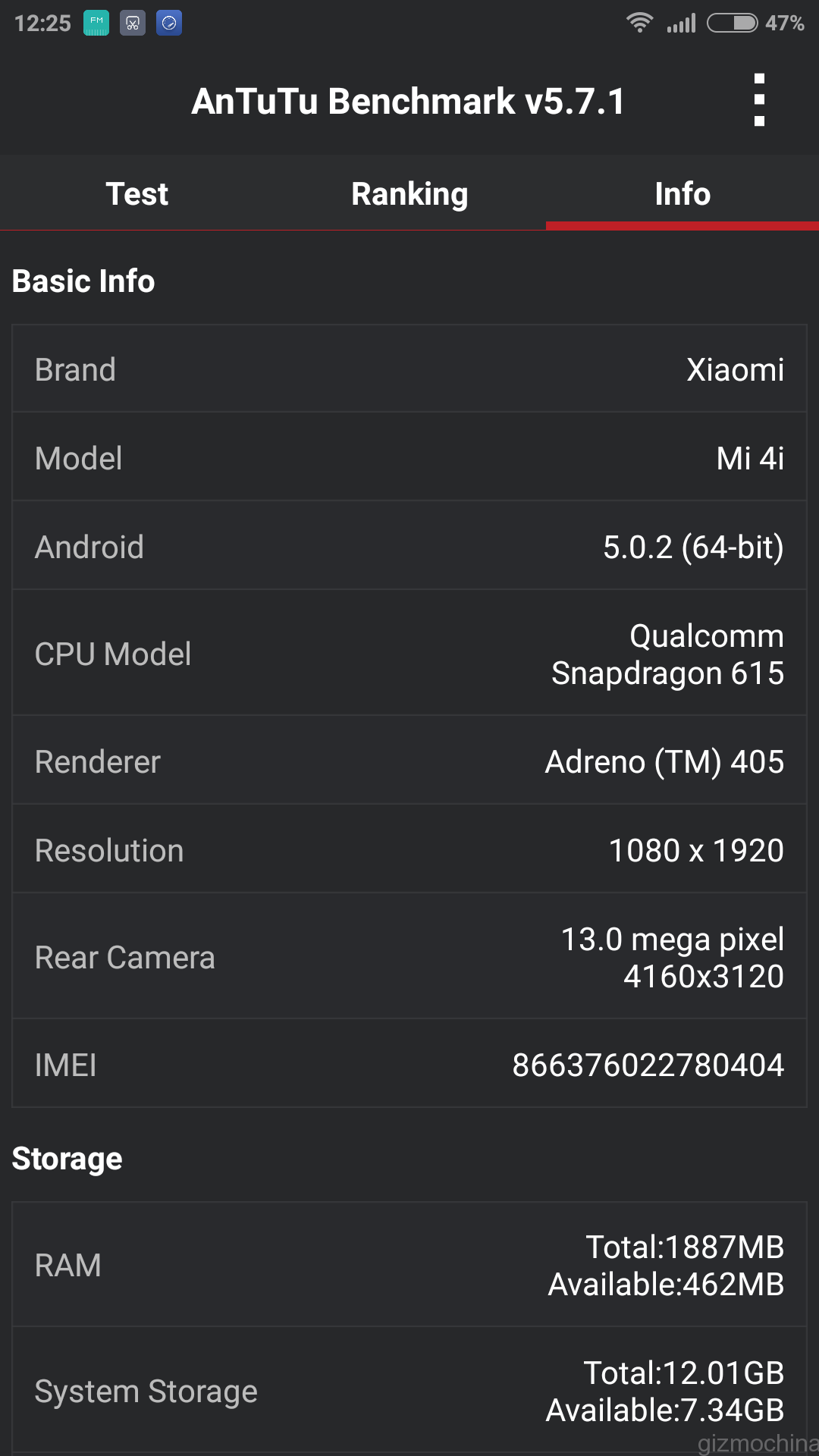The width and height of the screenshot is (819, 1456).
Task: Select the Info tab
Action: [682, 193]
